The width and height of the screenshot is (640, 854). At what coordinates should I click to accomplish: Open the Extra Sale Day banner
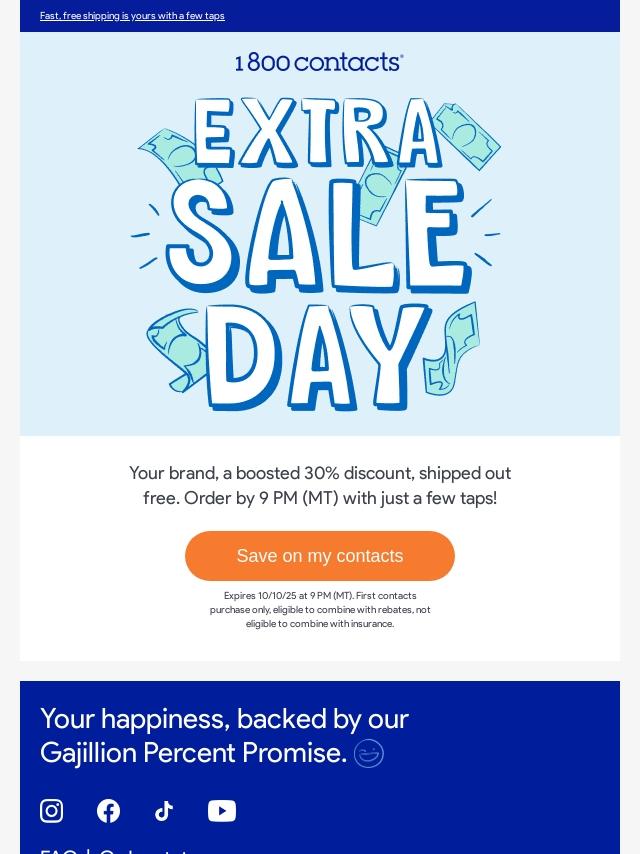(320, 255)
